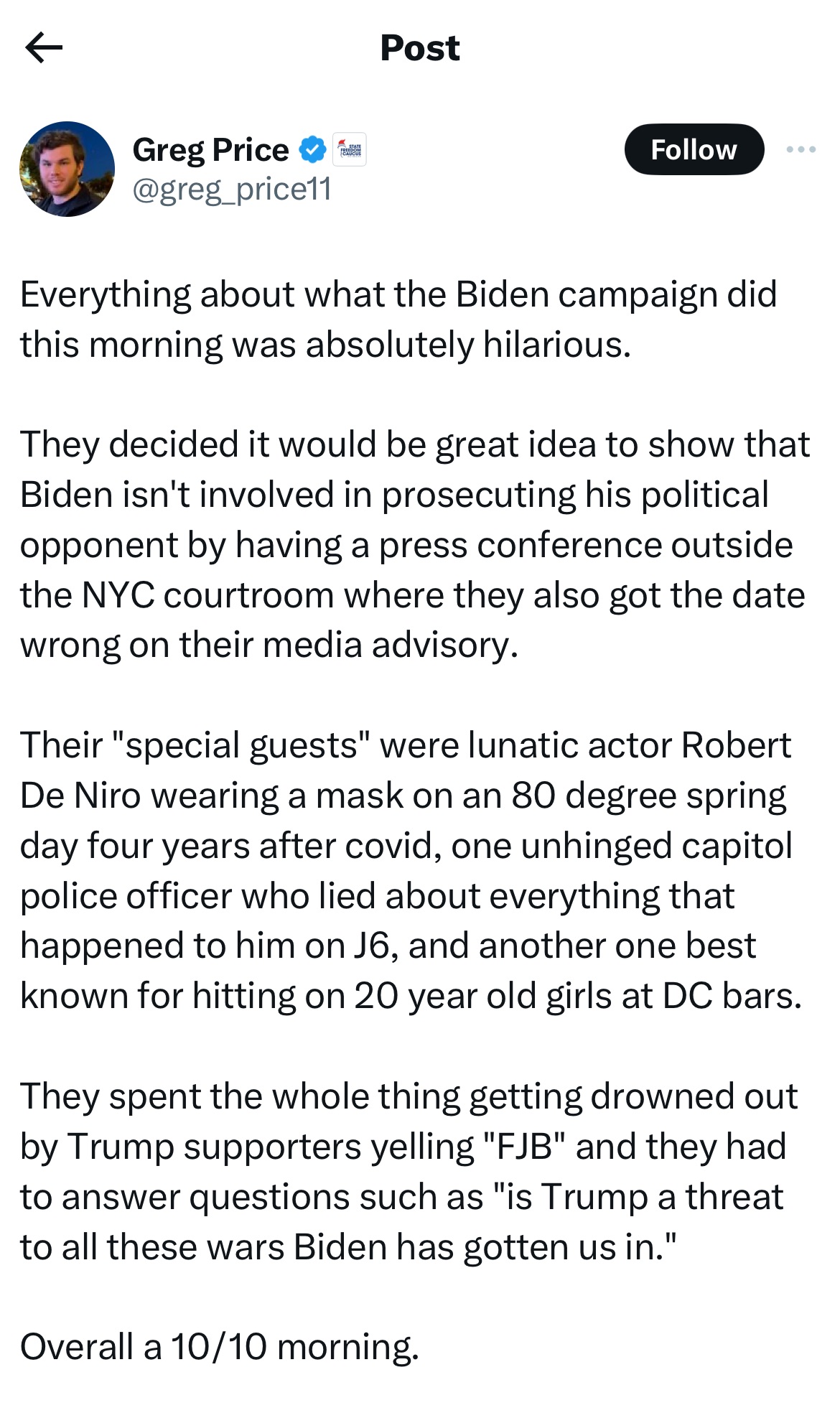Screen dimensions: 840x1413
Task: Open the post's three-dot overflow menu
Action: tap(801, 149)
